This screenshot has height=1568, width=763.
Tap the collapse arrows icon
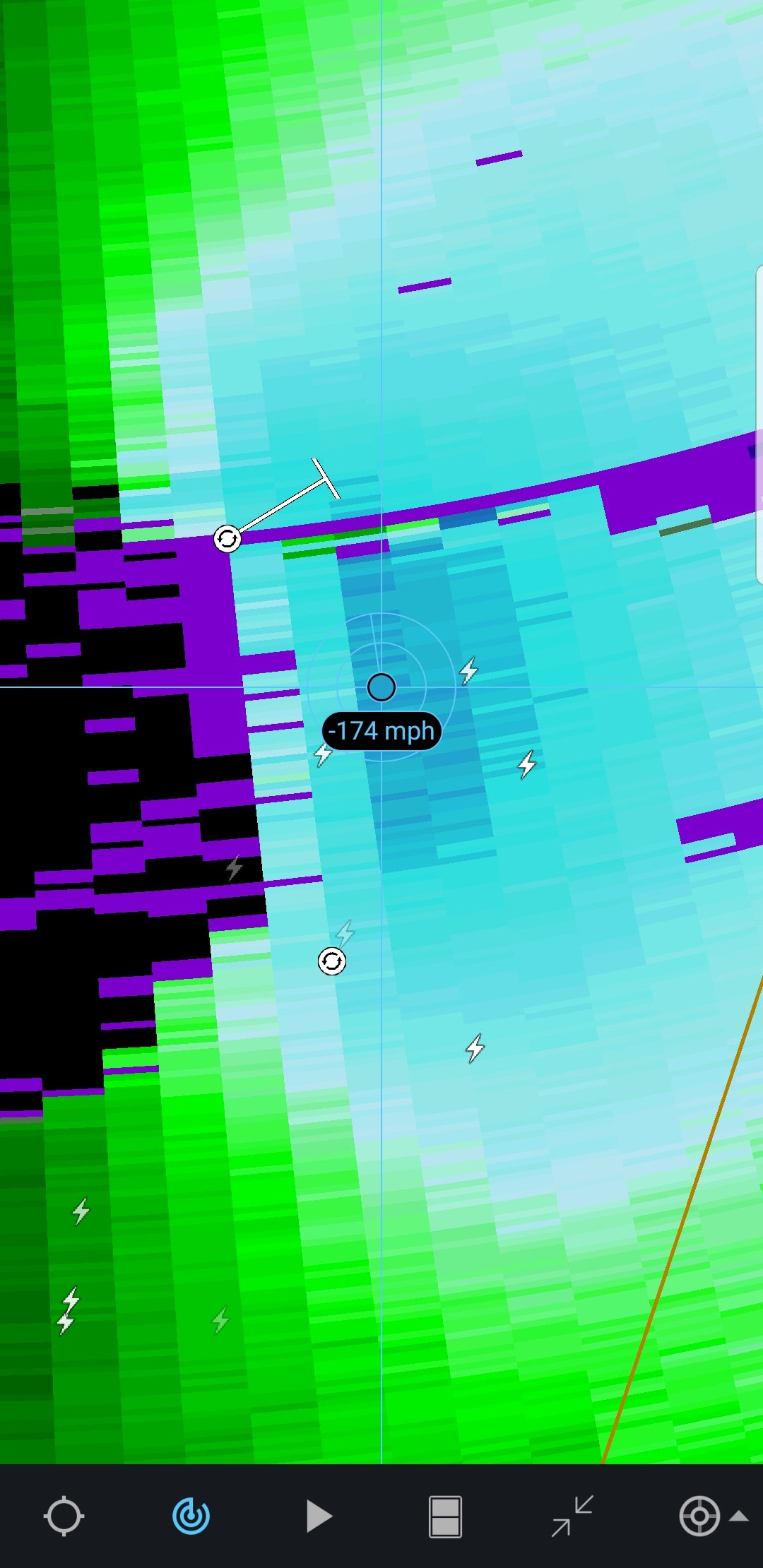(x=572, y=1516)
